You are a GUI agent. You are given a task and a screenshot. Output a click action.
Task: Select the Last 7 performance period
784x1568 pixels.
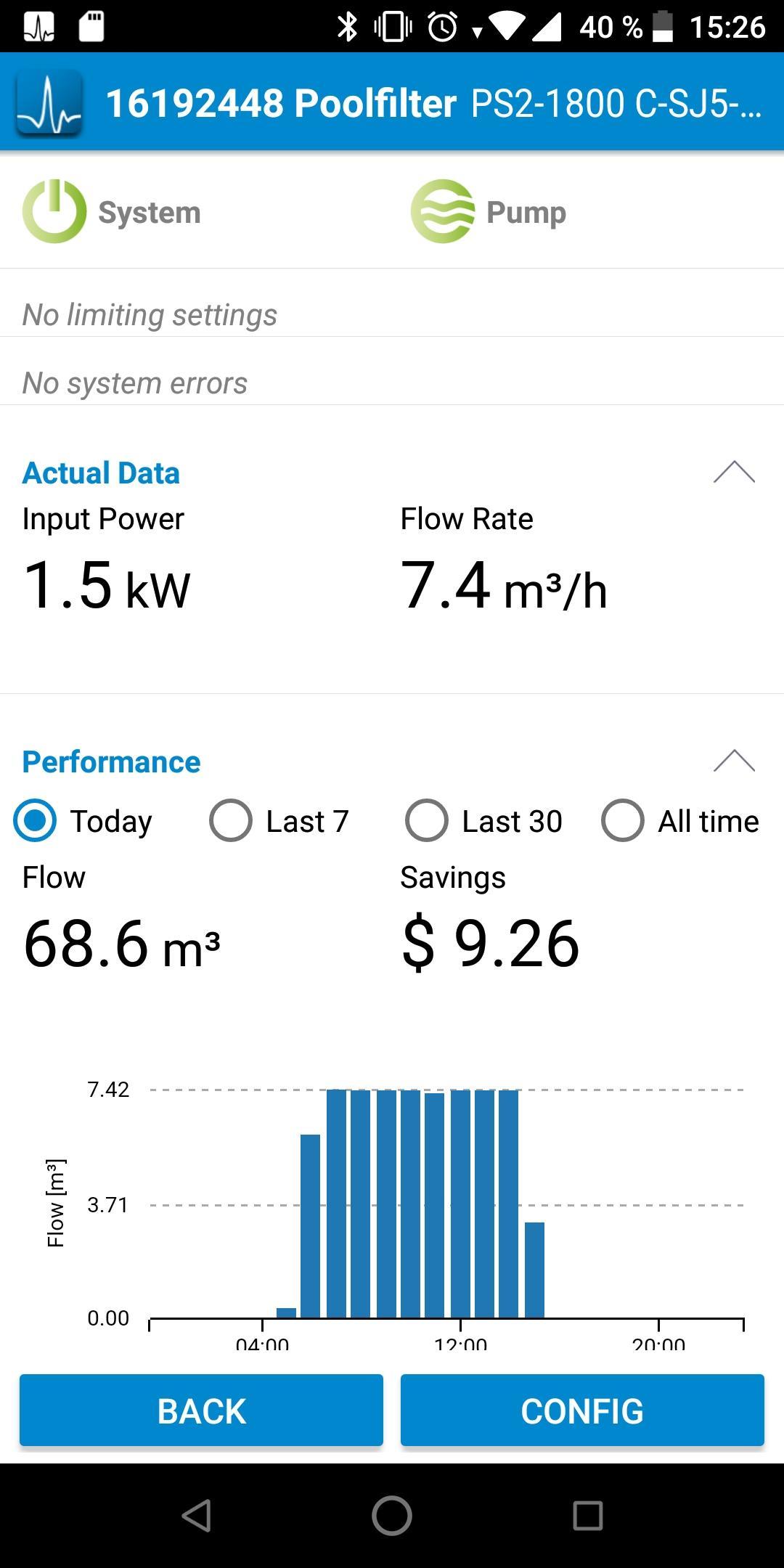231,821
